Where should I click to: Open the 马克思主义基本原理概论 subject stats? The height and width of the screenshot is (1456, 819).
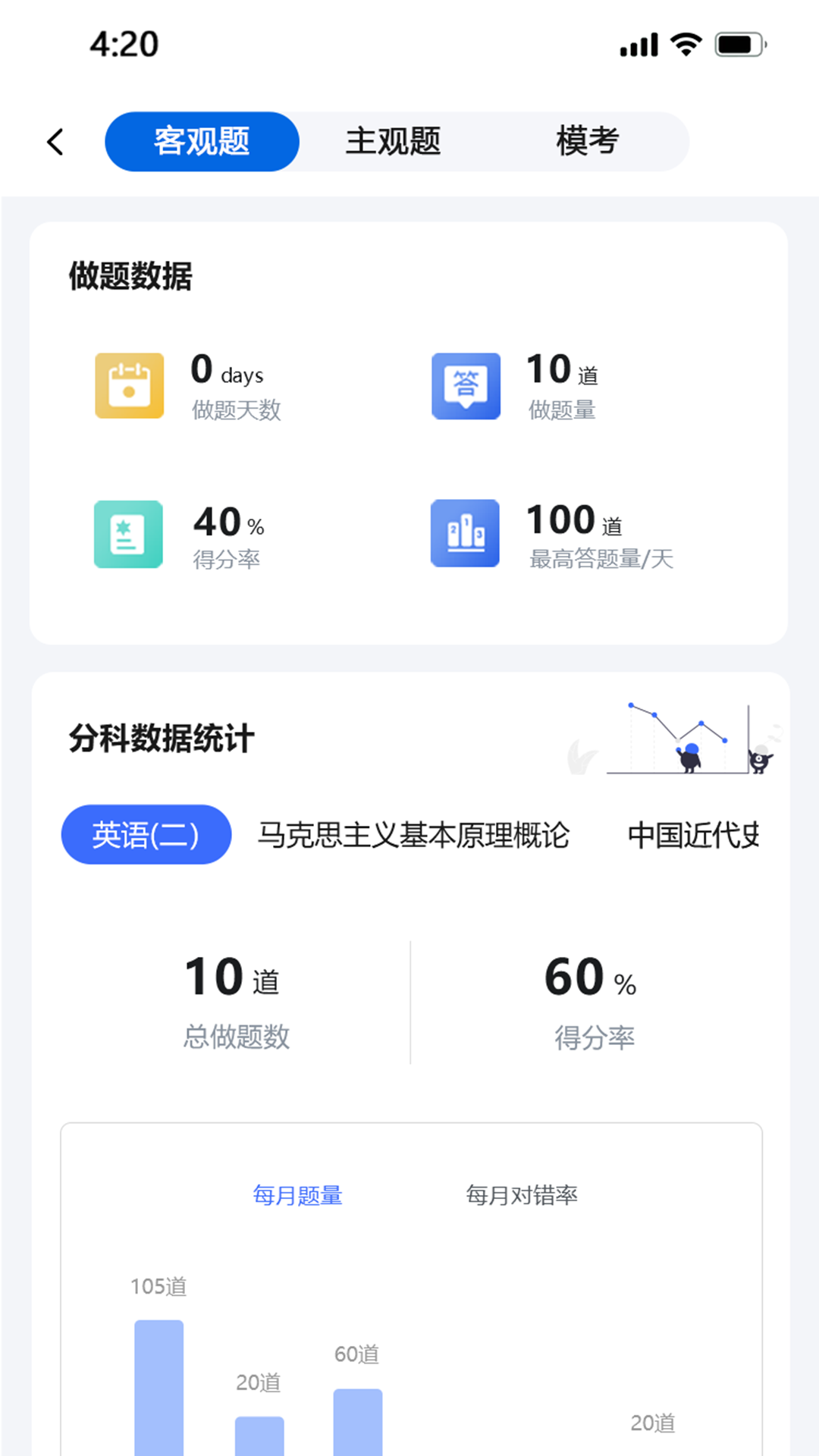tap(416, 834)
